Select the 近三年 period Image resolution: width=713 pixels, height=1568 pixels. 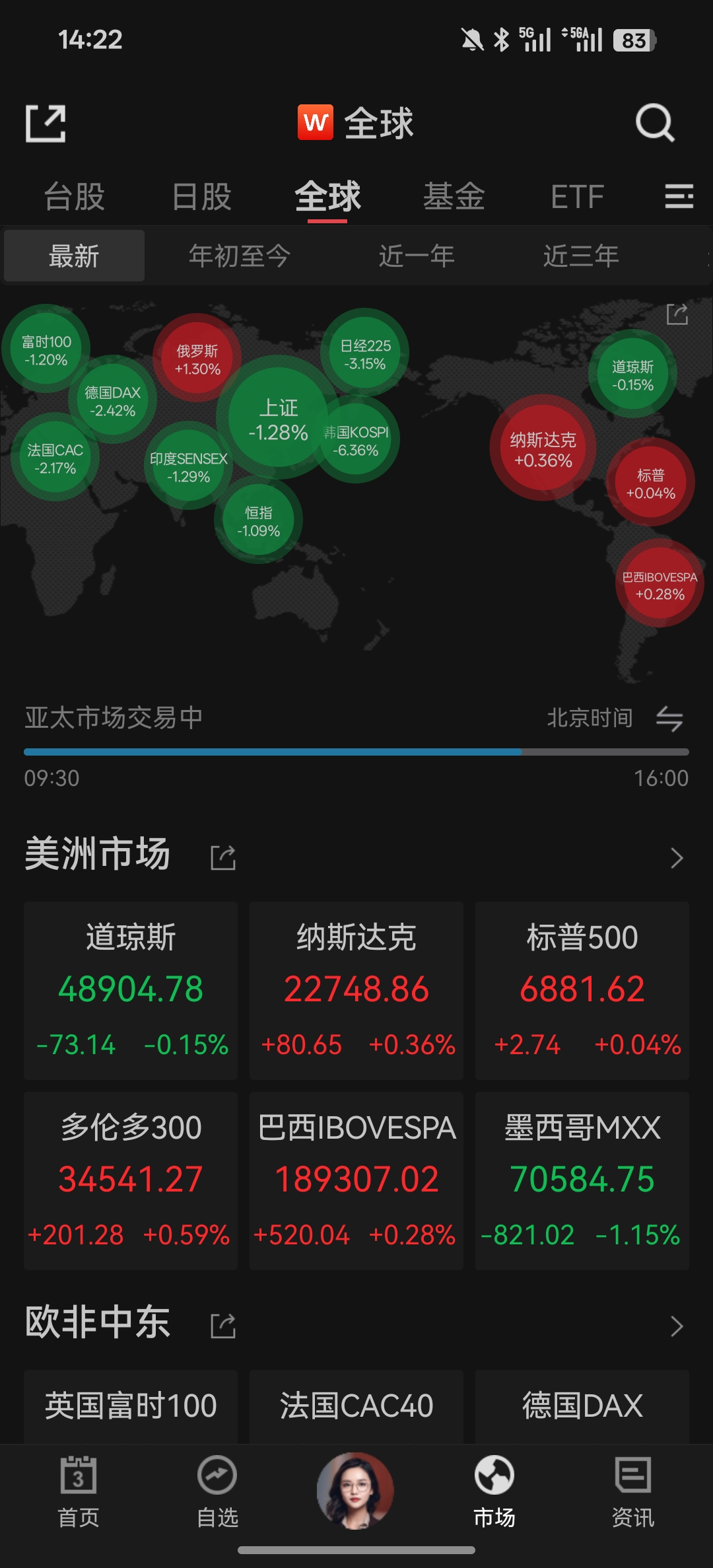click(x=581, y=256)
